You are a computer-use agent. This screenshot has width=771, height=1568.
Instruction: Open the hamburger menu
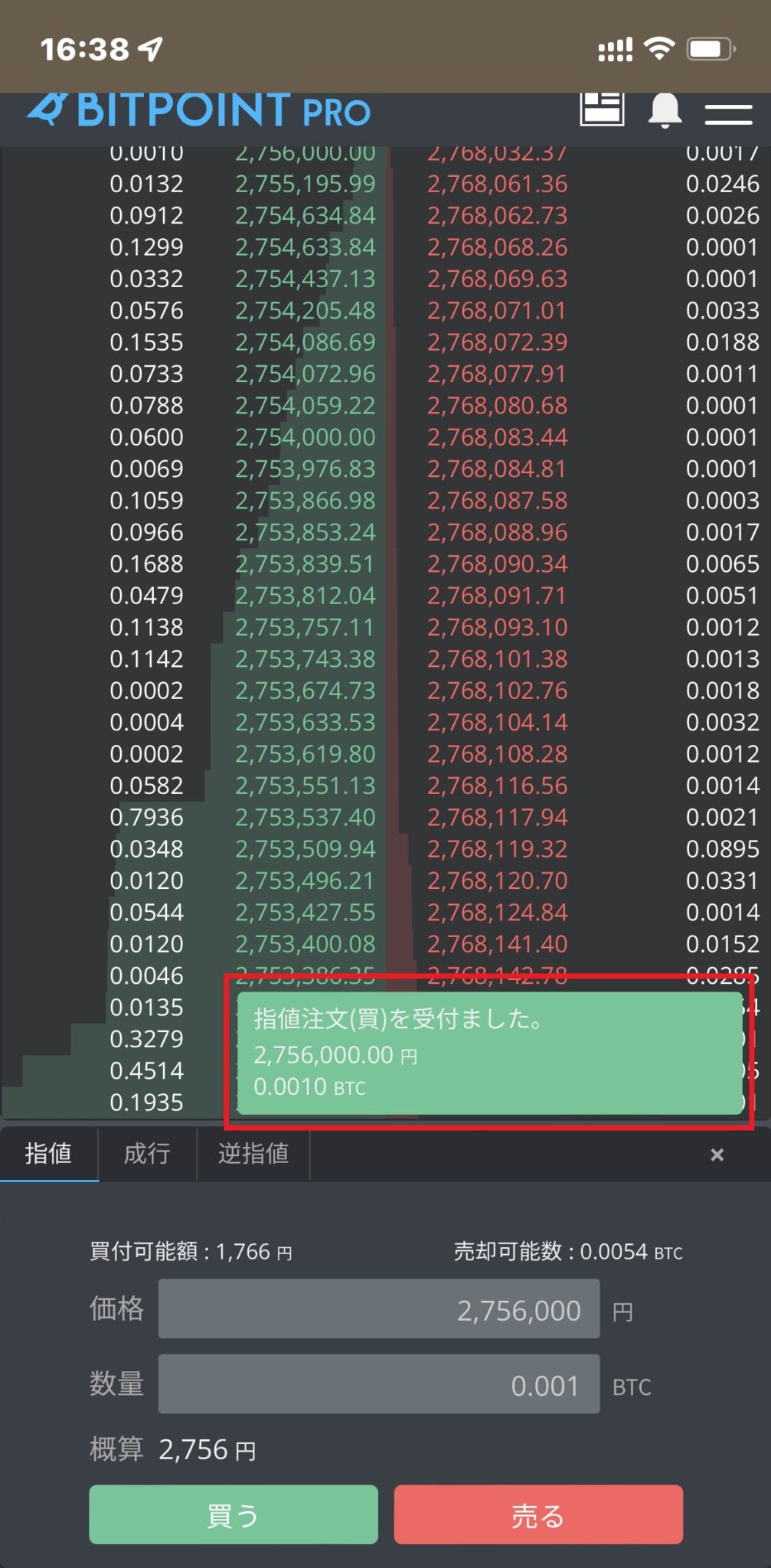pyautogui.click(x=728, y=113)
